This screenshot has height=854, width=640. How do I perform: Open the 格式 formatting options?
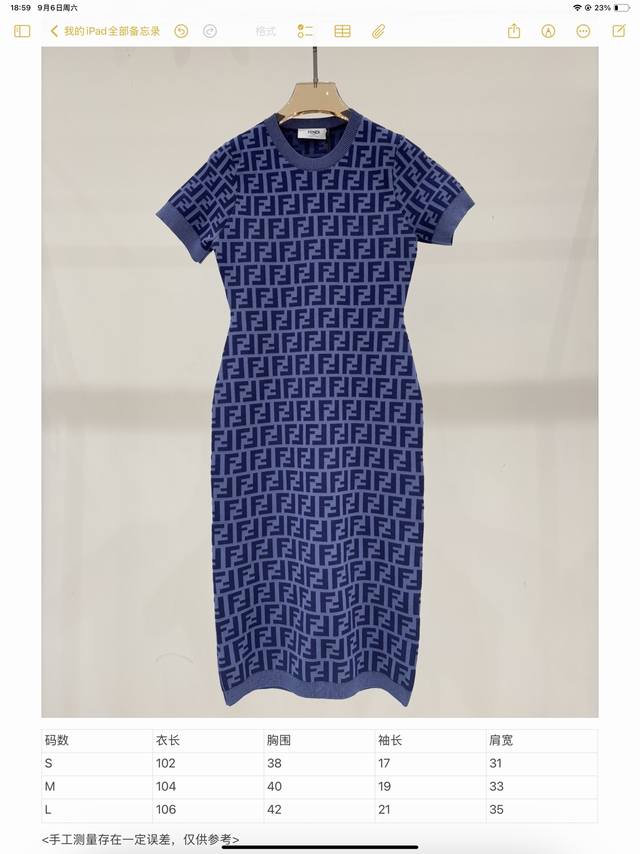pos(266,31)
